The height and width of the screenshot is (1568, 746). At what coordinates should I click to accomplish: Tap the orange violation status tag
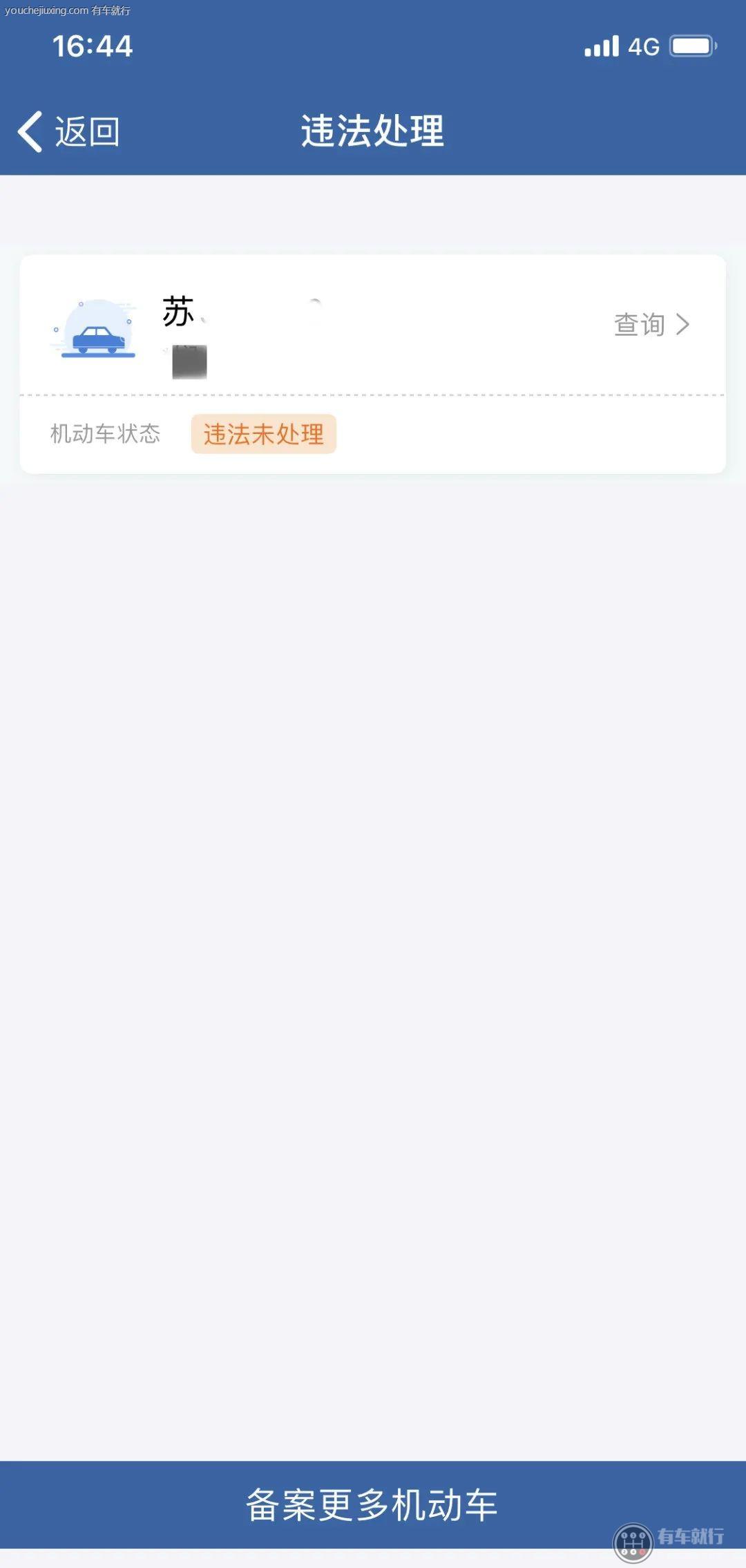click(x=263, y=434)
